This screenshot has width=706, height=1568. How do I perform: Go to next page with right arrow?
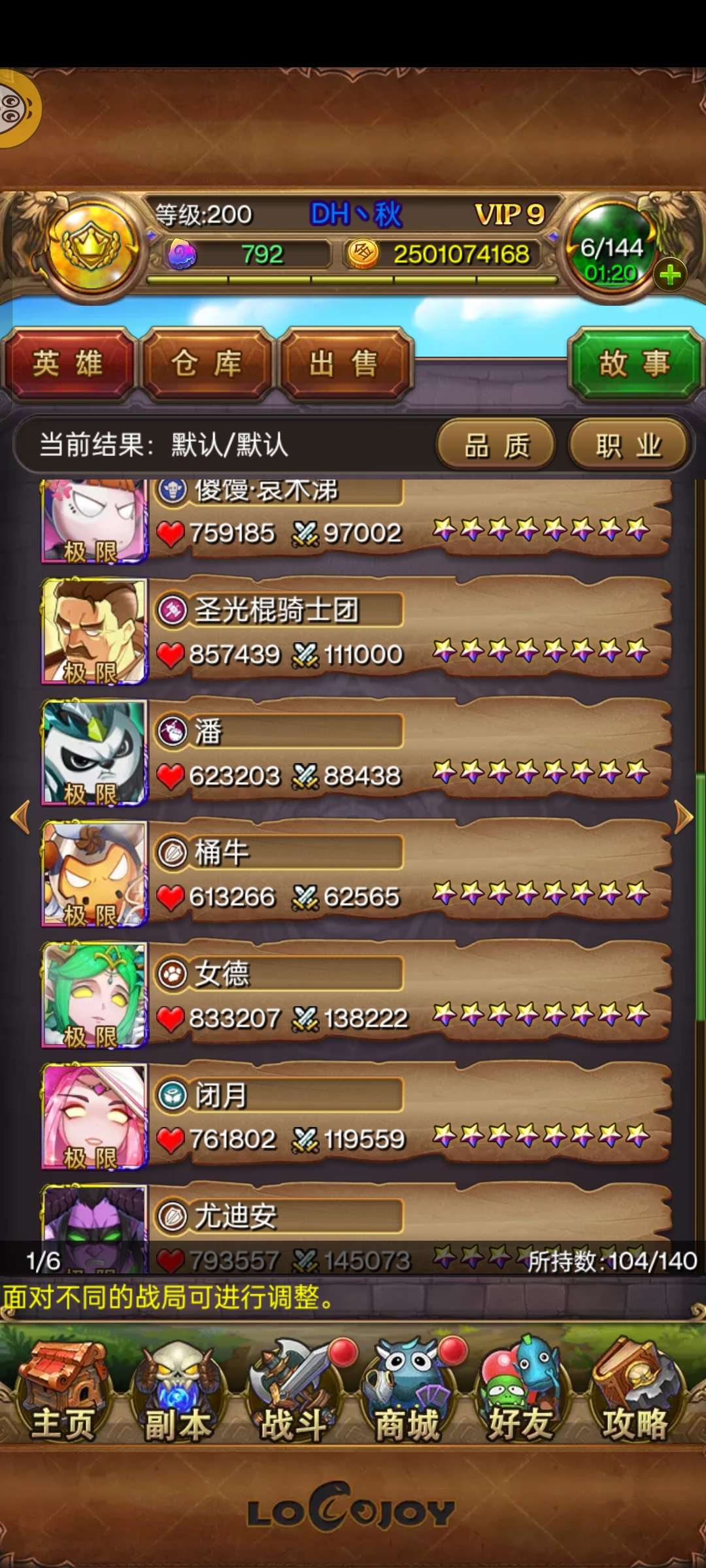pos(683,817)
